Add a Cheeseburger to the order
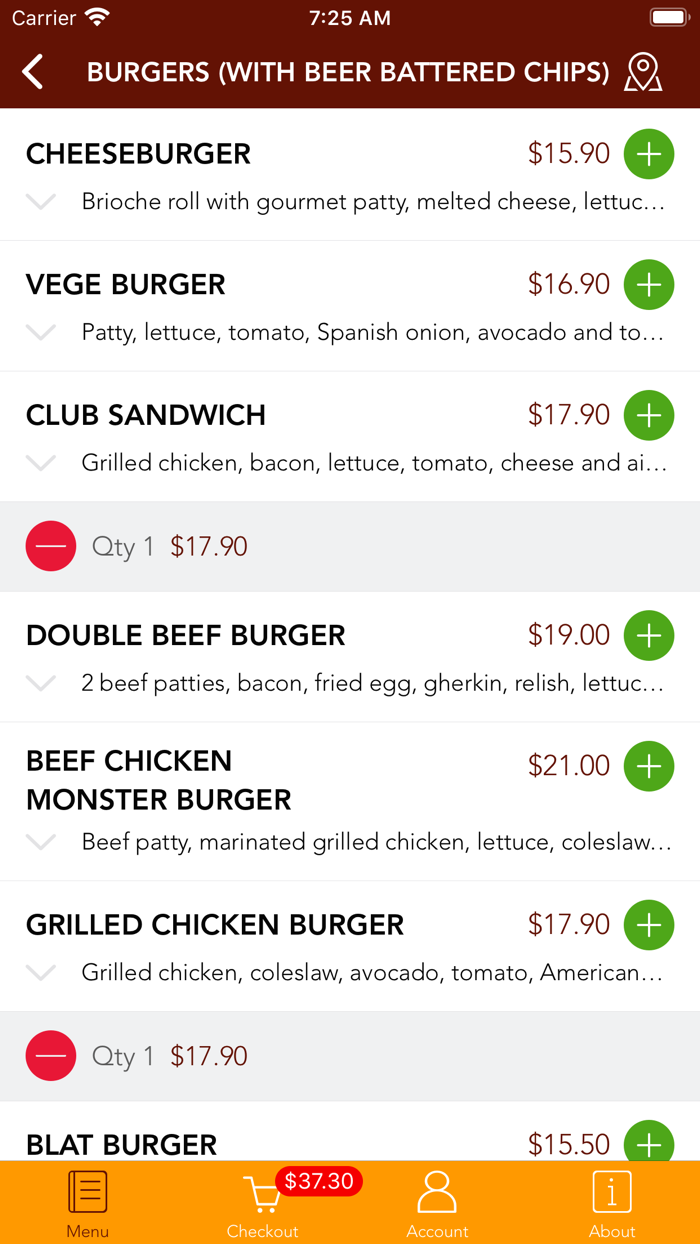The width and height of the screenshot is (700, 1244). click(649, 154)
